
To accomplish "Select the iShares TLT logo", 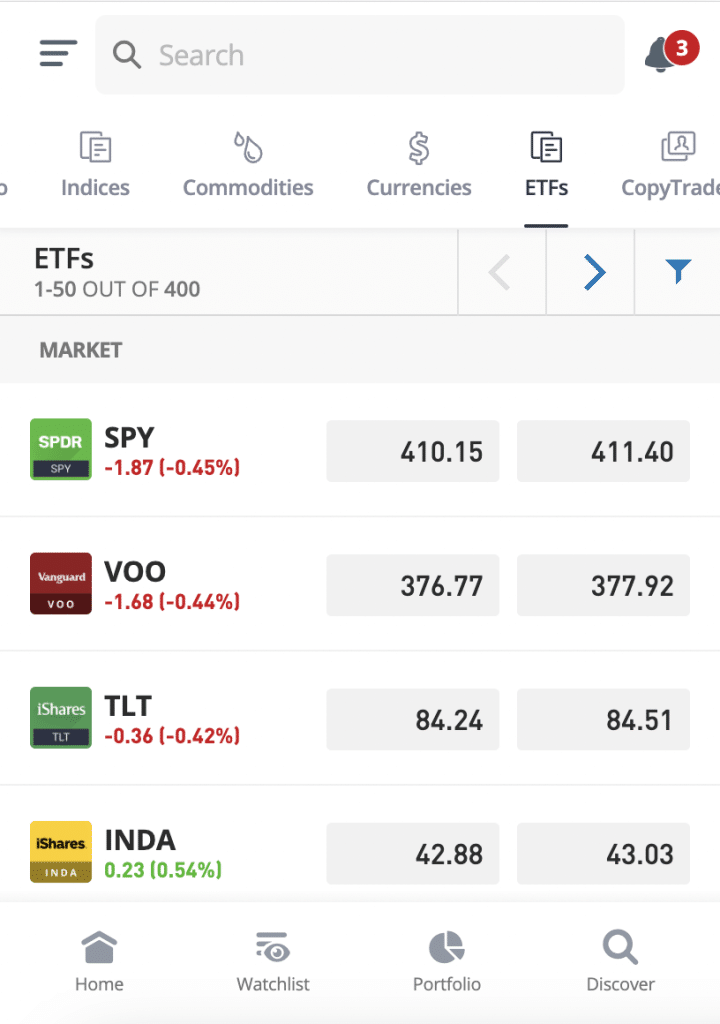I will (60, 718).
